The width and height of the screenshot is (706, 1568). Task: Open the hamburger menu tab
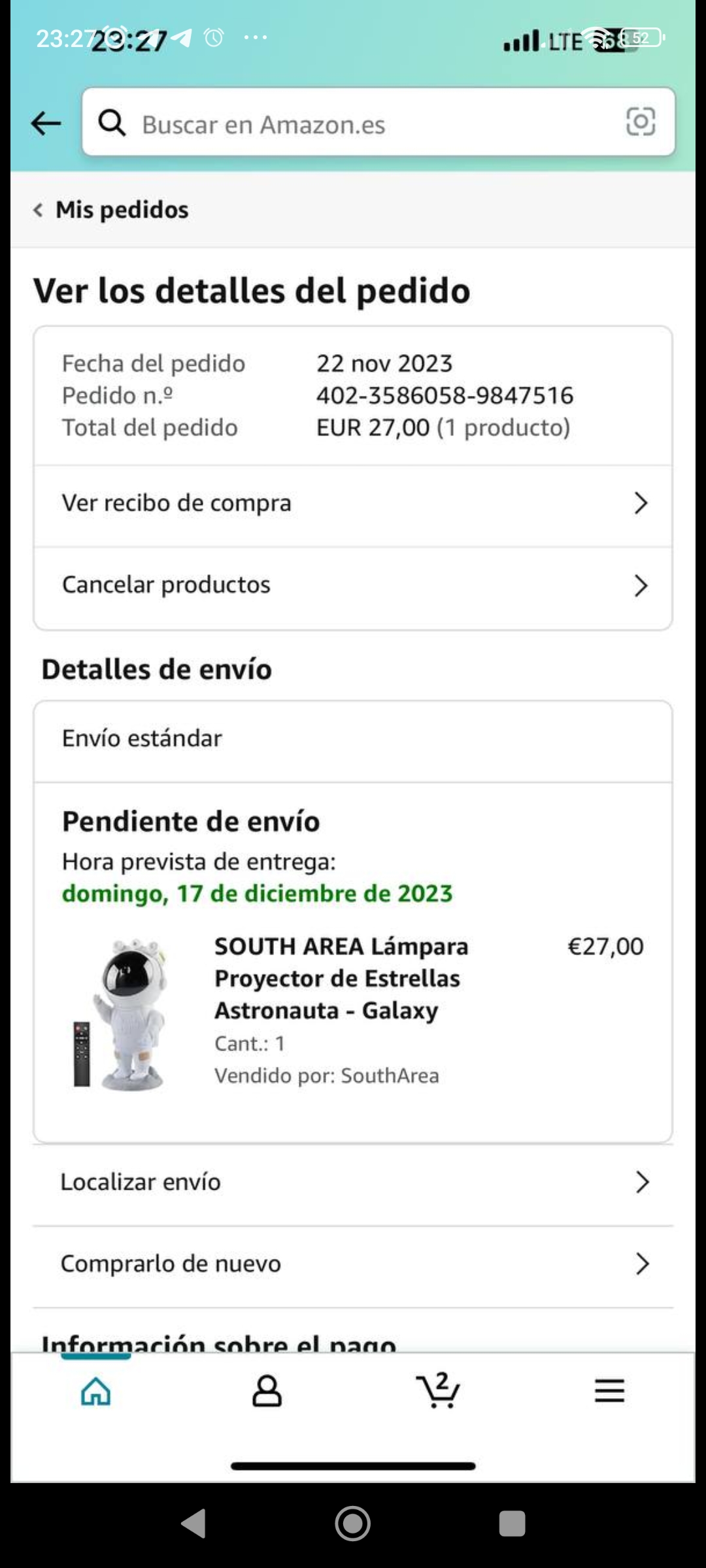(x=609, y=1390)
